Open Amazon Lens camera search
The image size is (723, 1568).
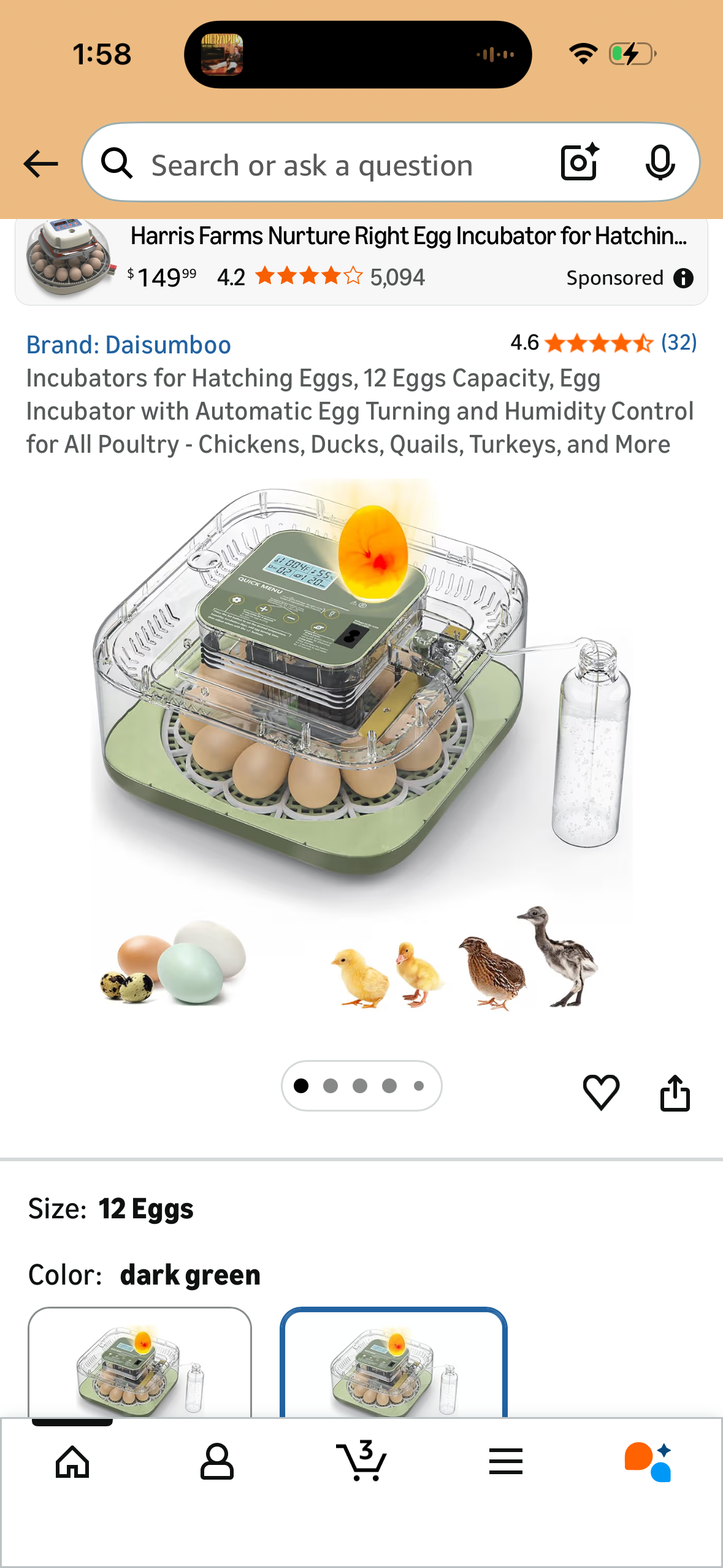pos(578,163)
